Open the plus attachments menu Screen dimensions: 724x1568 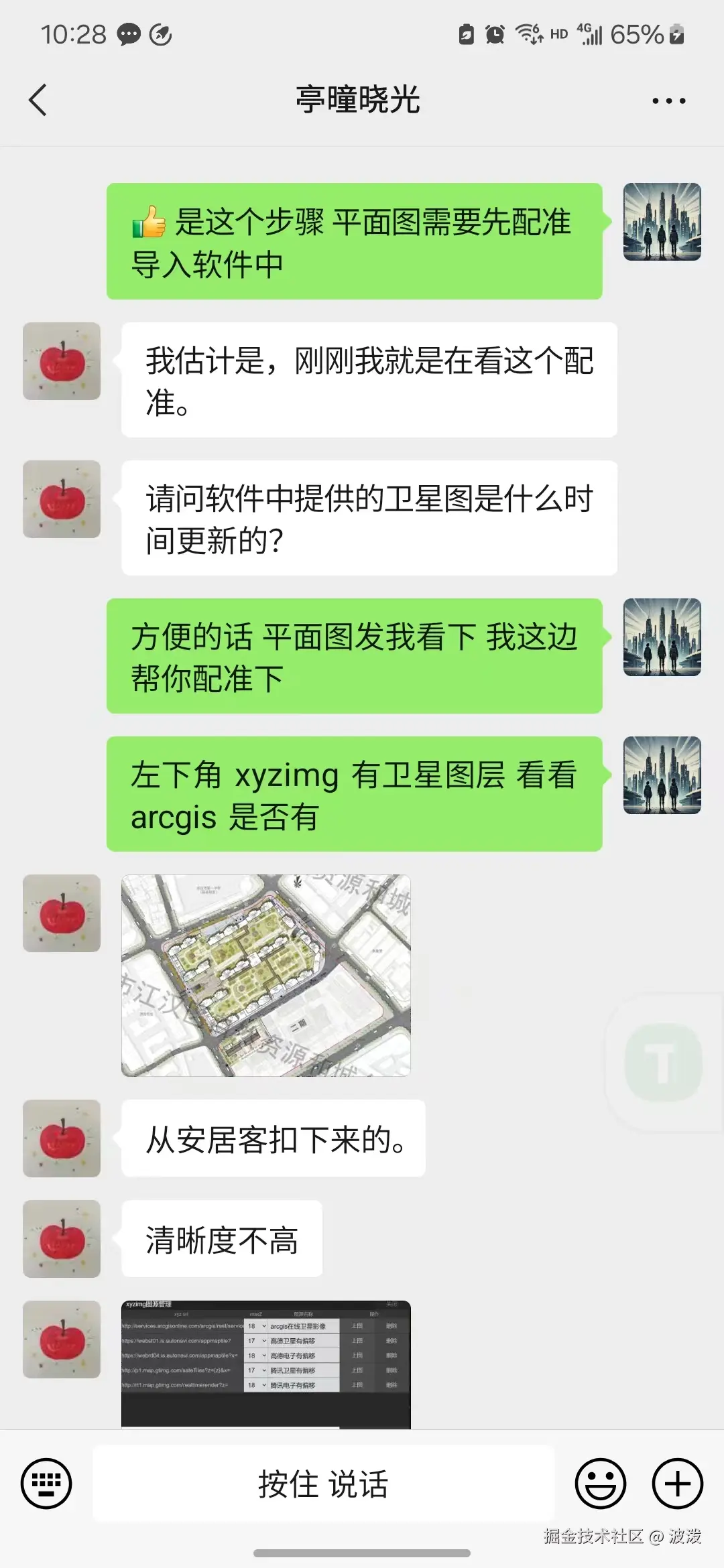tap(677, 1483)
